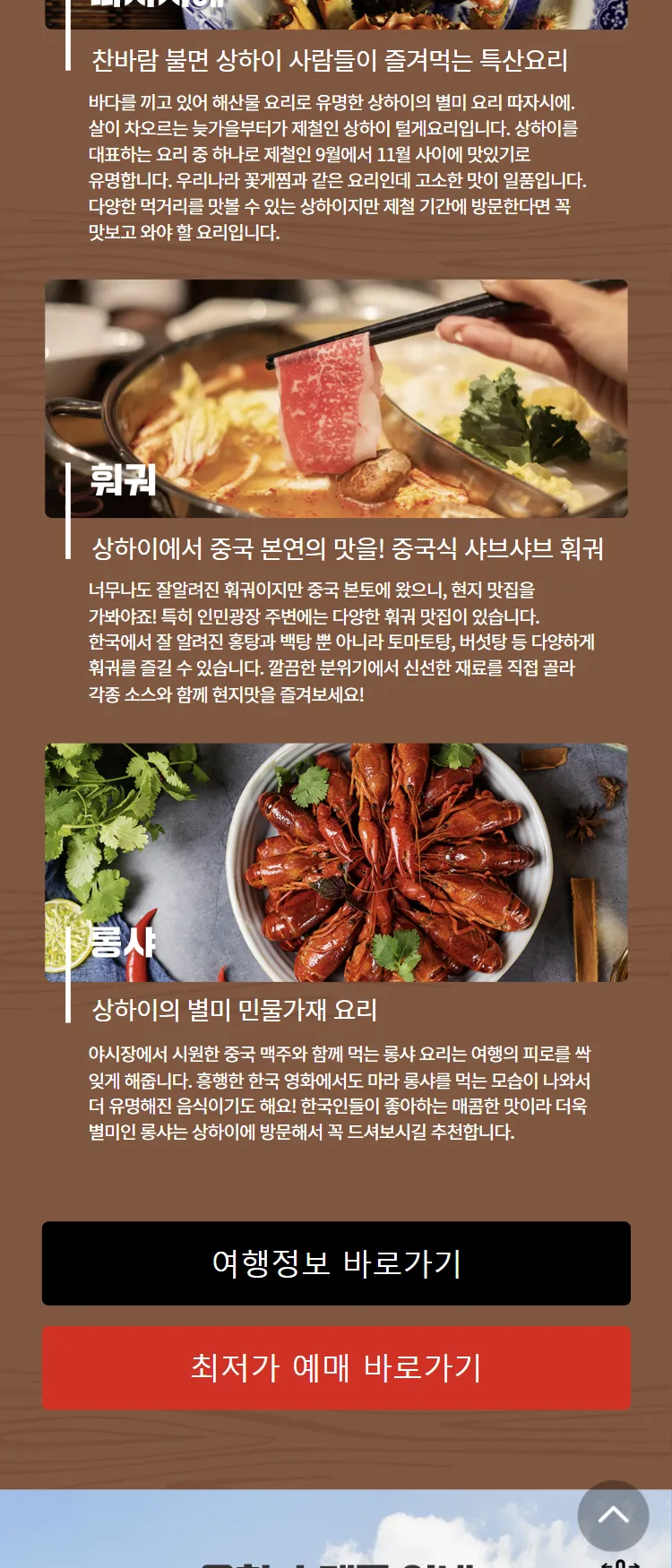Image resolution: width=672 pixels, height=1568 pixels.
Task: Open 최저가 예매 바로가기
Action: click(336, 1368)
